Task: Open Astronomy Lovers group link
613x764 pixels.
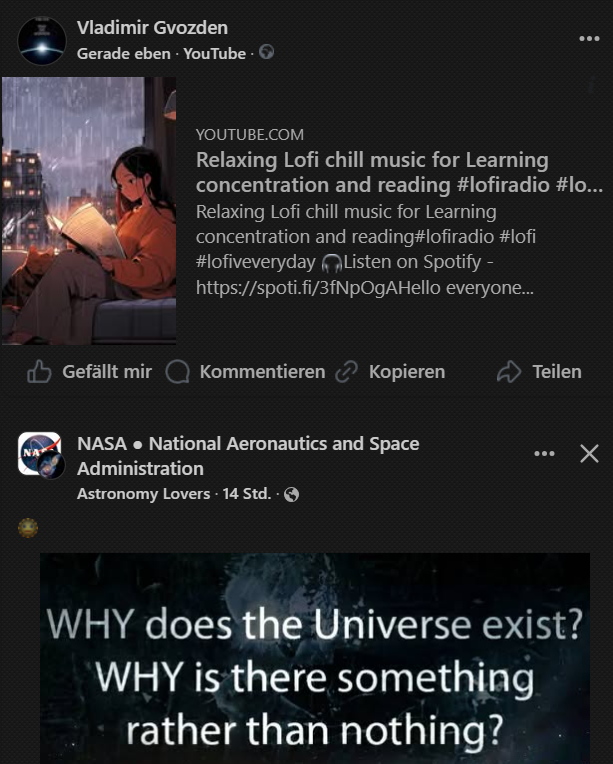Action: click(143, 494)
